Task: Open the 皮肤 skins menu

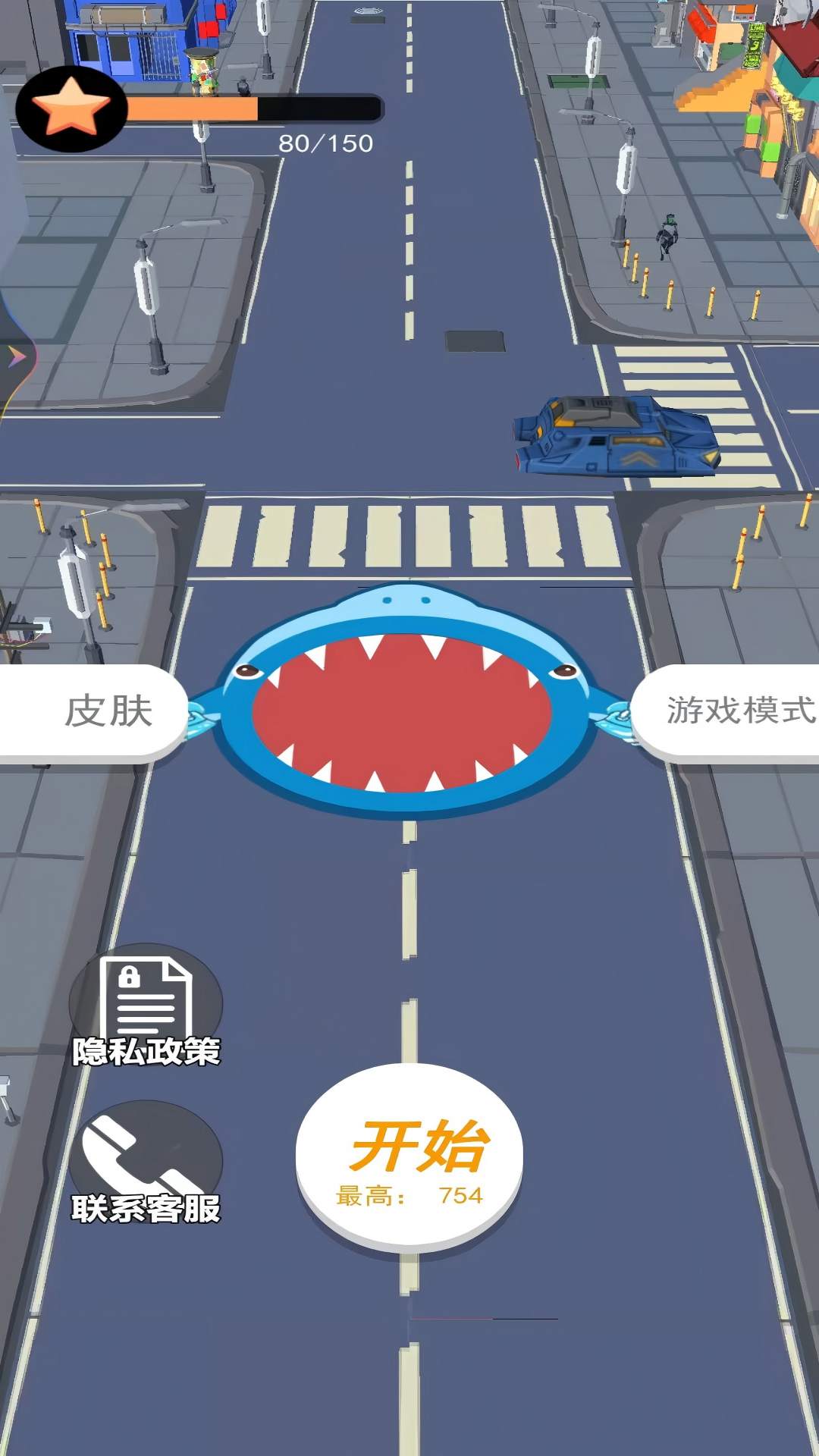Action: pos(95,711)
